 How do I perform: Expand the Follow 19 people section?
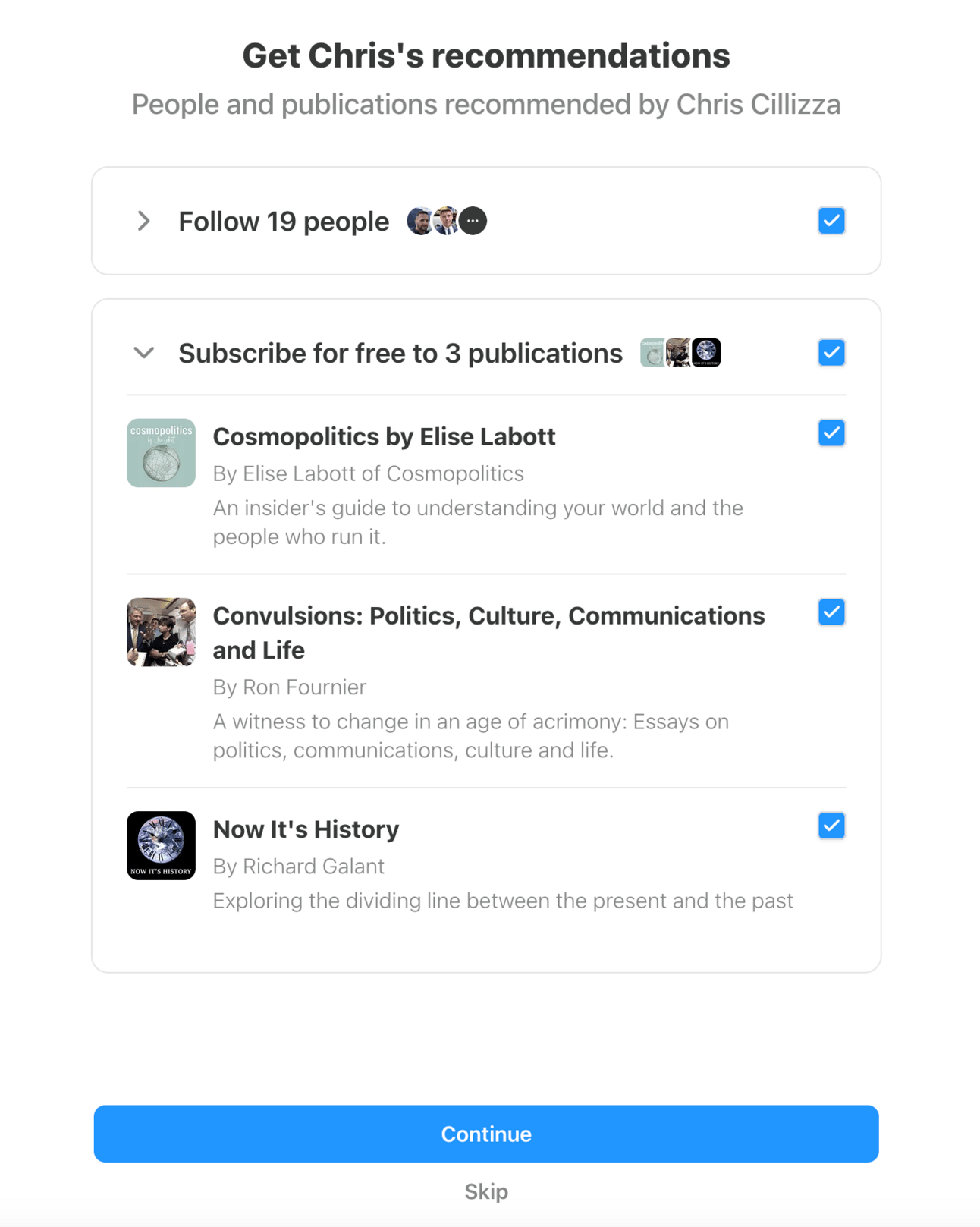(143, 221)
